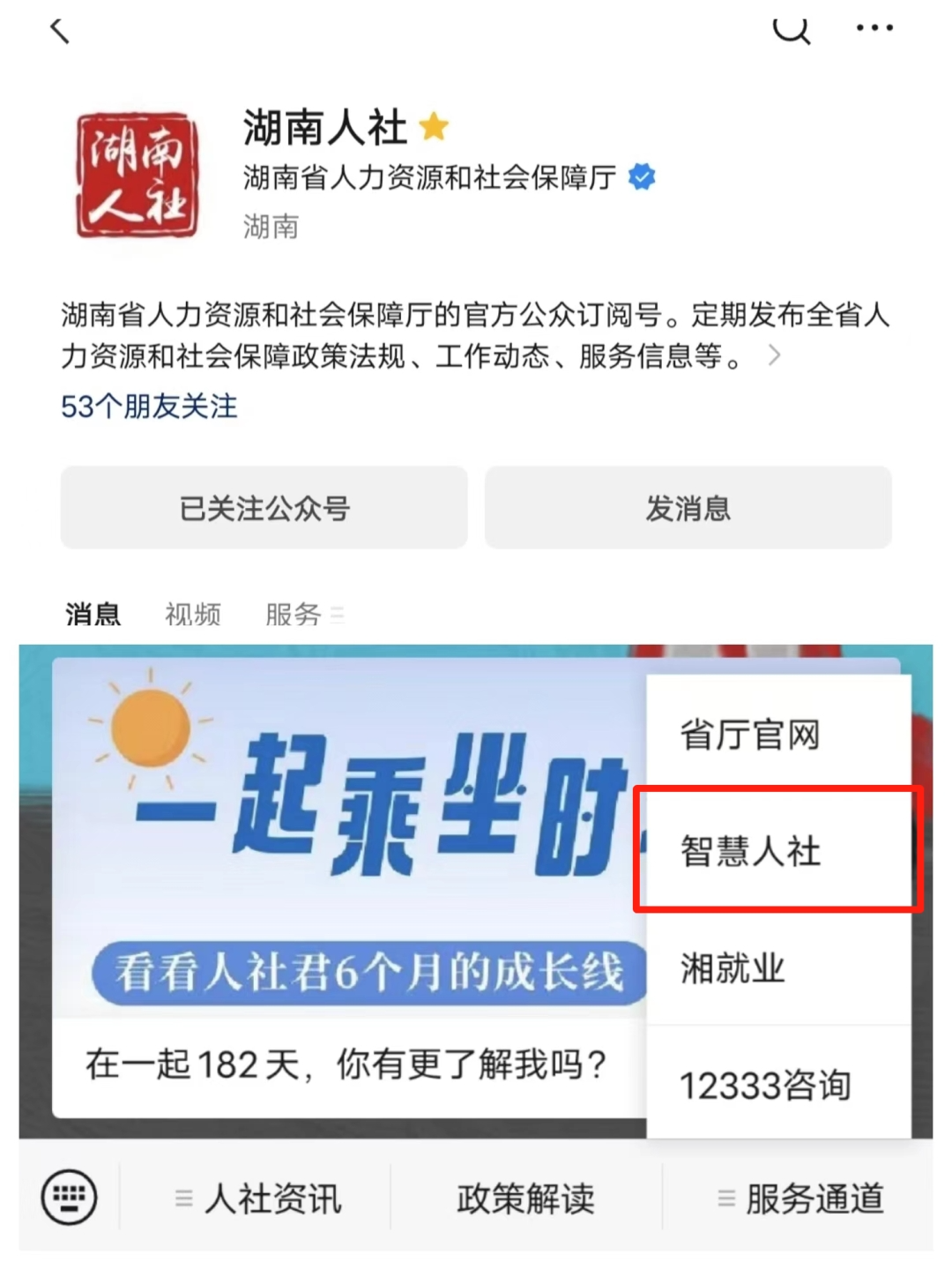Image resolution: width=952 pixels, height=1270 pixels.
Task: Select 12333咨询 menu item
Action: (x=764, y=1085)
